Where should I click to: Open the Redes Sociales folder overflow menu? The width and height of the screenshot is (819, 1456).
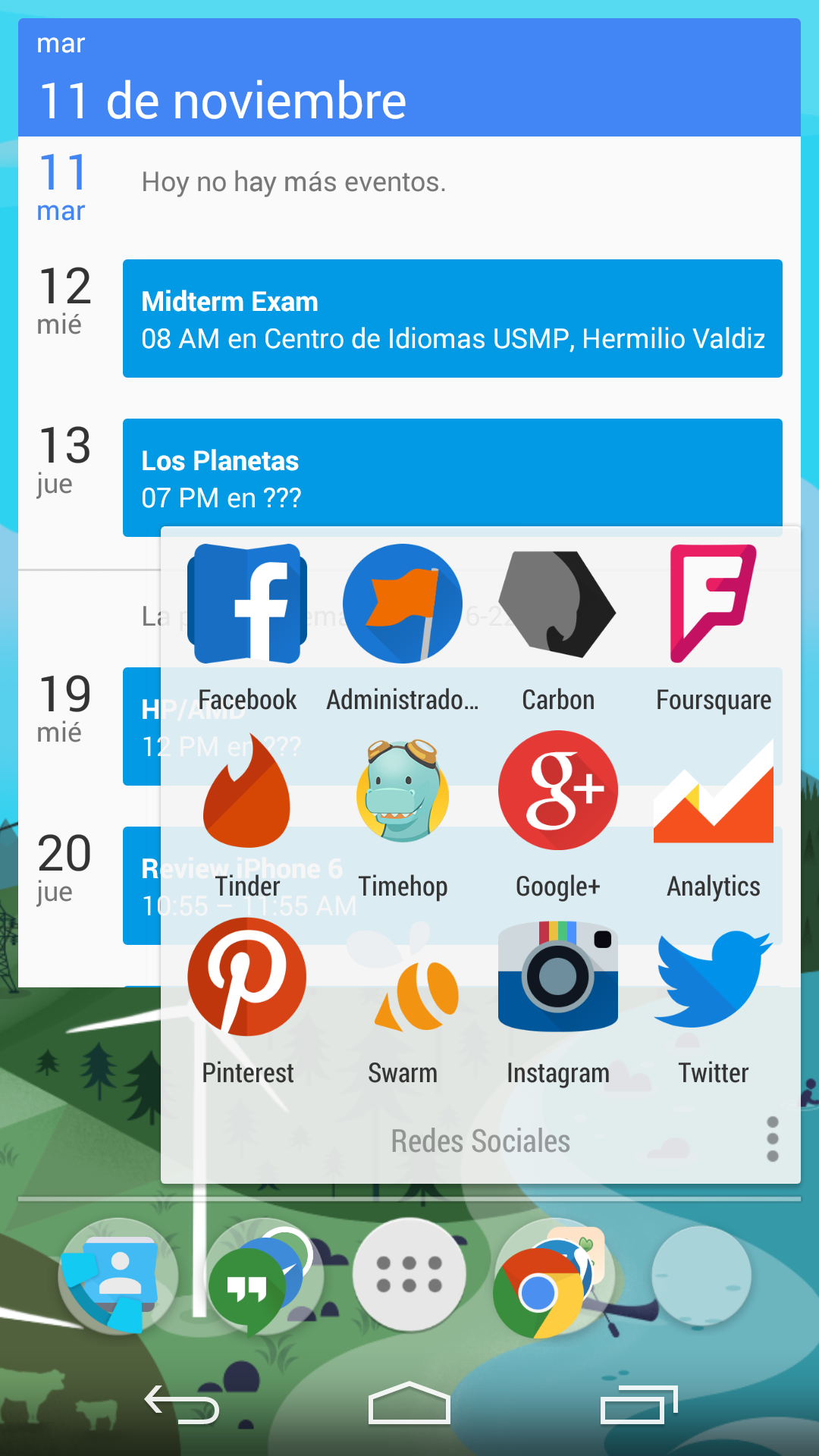point(772,1139)
